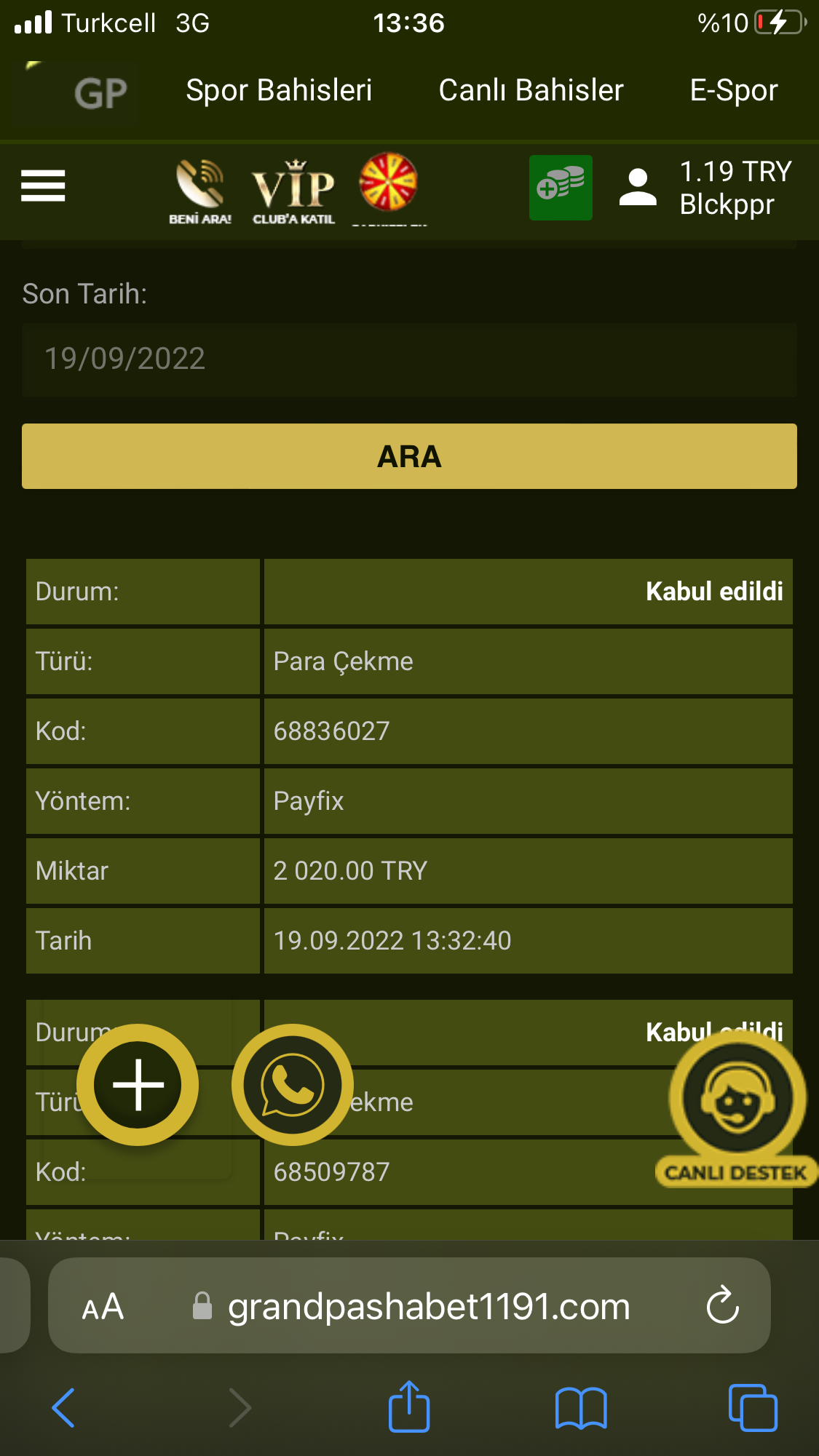Open Safari reader AA options
This screenshot has height=1456, width=819.
click(103, 1307)
